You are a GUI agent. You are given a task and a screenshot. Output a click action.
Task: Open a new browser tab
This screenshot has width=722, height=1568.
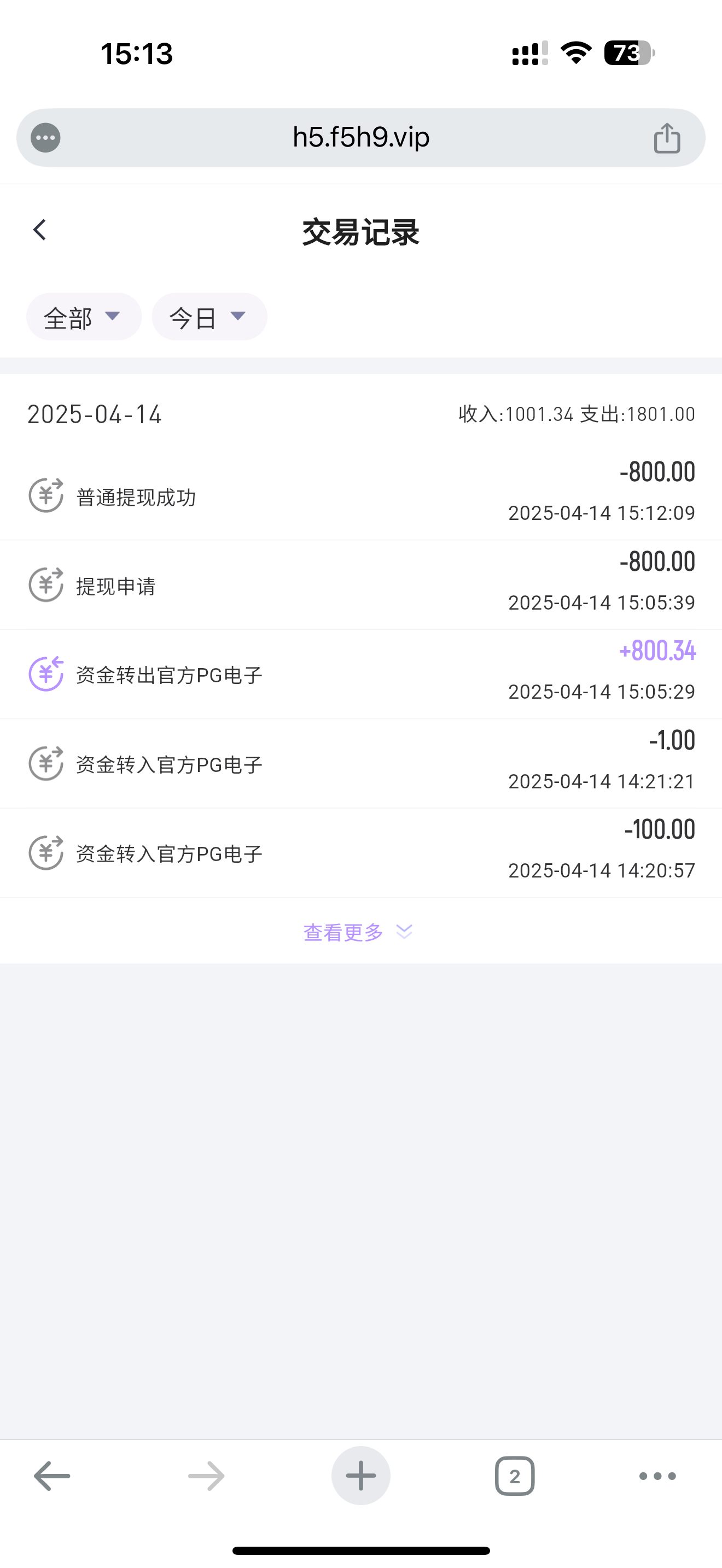pos(360,1476)
